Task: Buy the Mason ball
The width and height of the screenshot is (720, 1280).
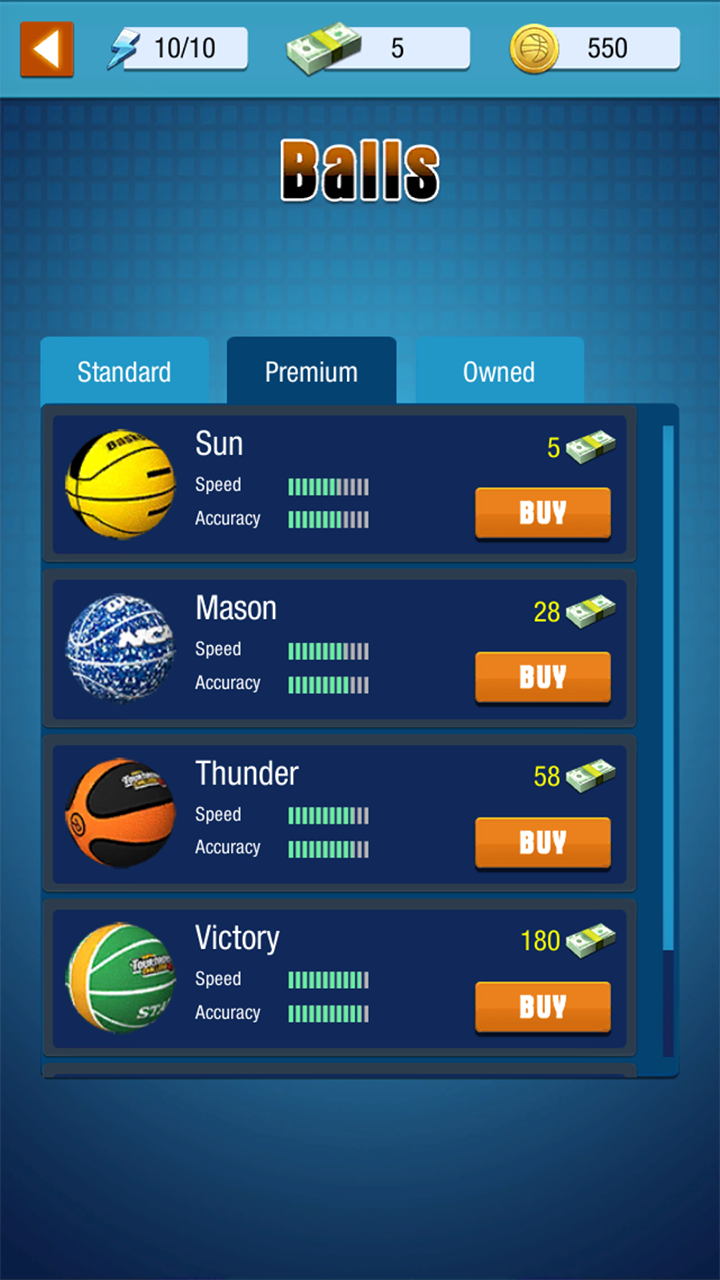Action: (x=542, y=678)
